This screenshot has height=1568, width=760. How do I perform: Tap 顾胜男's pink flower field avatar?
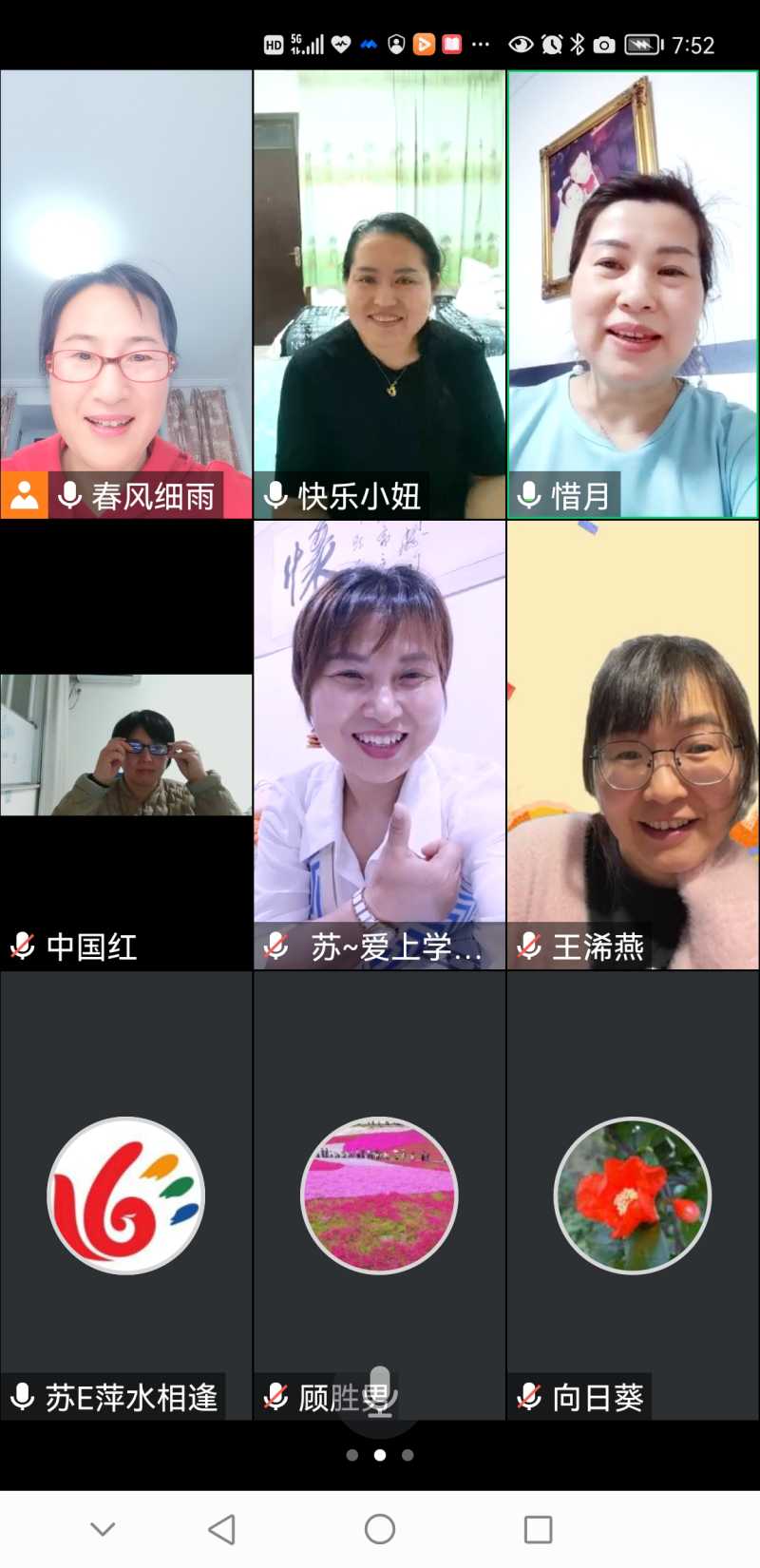click(379, 1195)
